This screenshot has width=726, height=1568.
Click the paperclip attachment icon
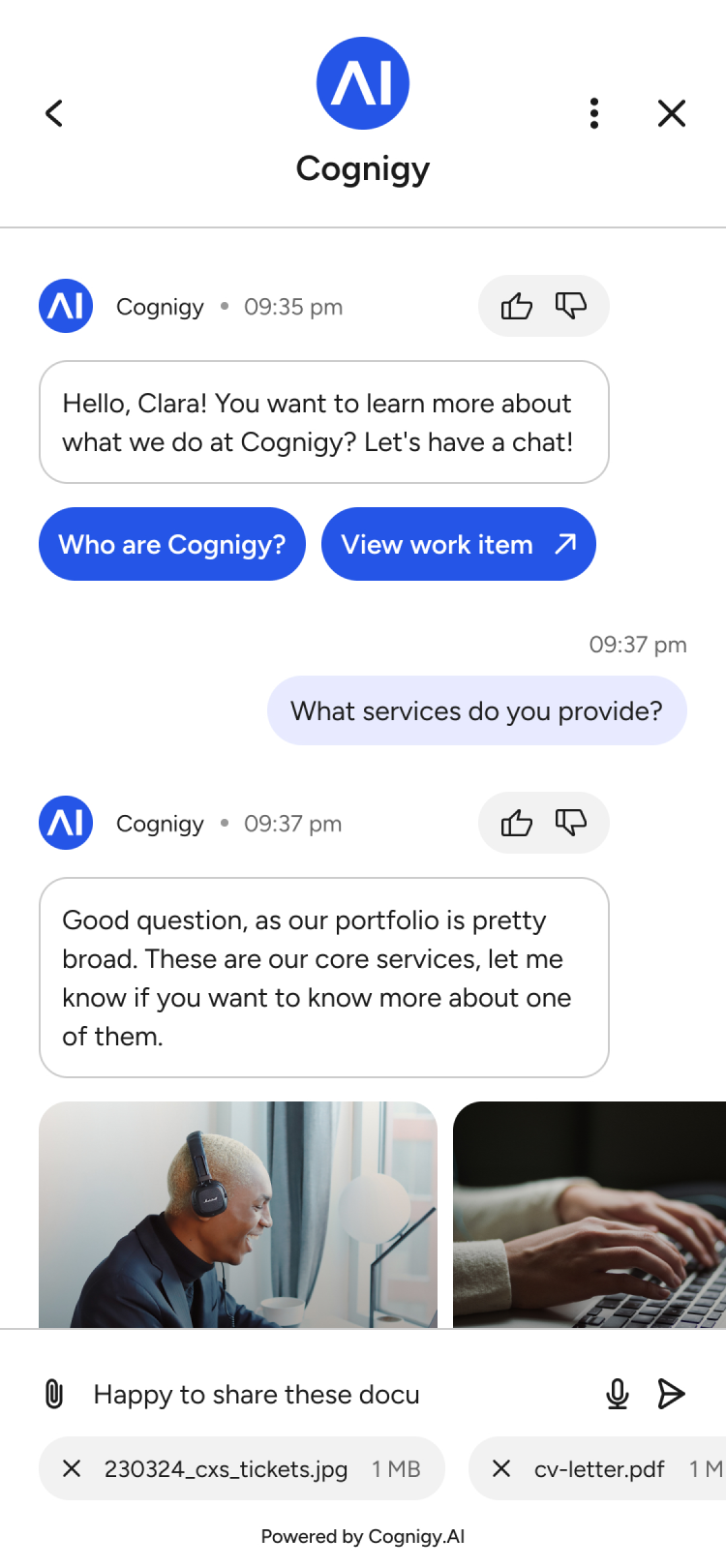tap(54, 1394)
